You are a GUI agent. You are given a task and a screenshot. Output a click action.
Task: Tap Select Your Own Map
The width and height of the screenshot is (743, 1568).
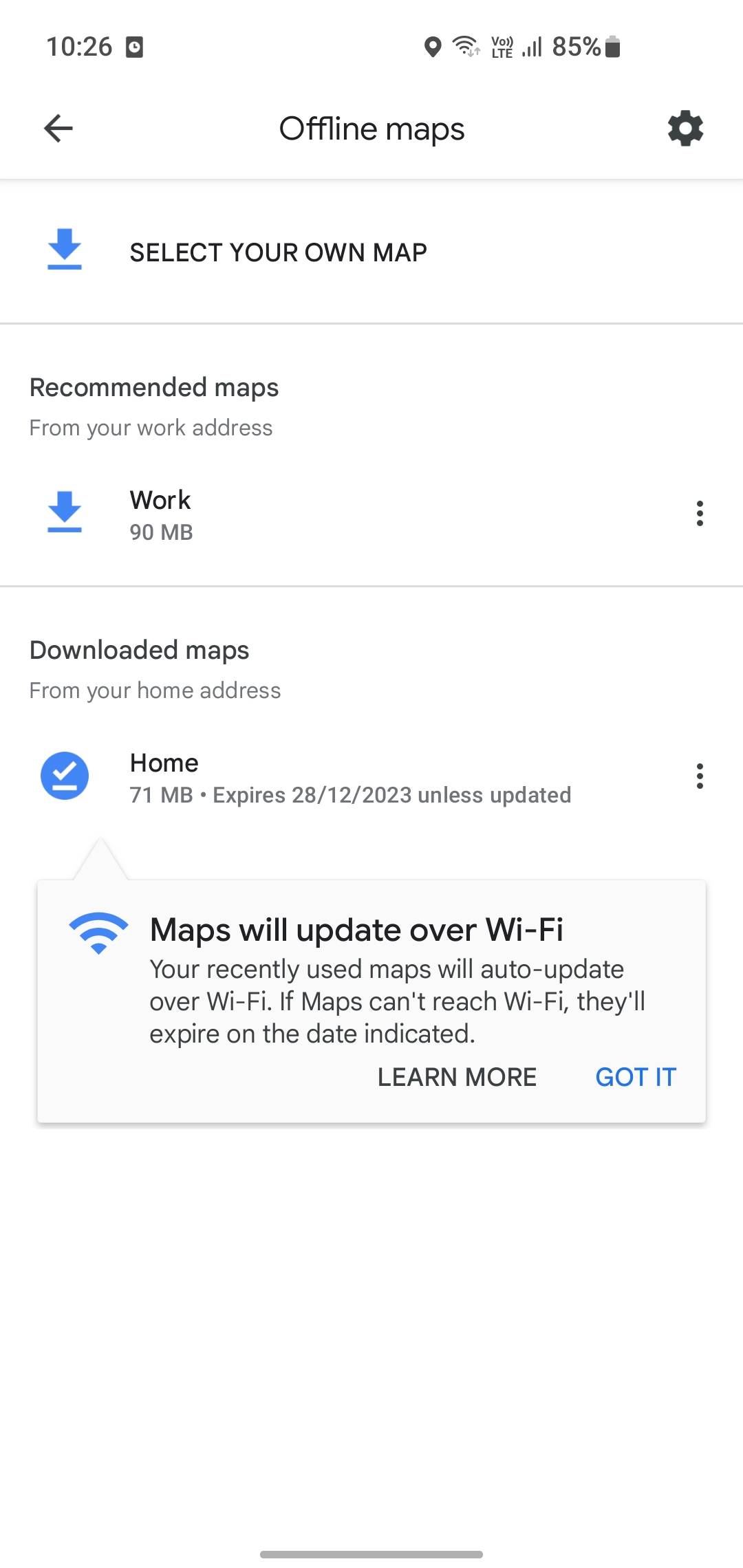point(278,252)
